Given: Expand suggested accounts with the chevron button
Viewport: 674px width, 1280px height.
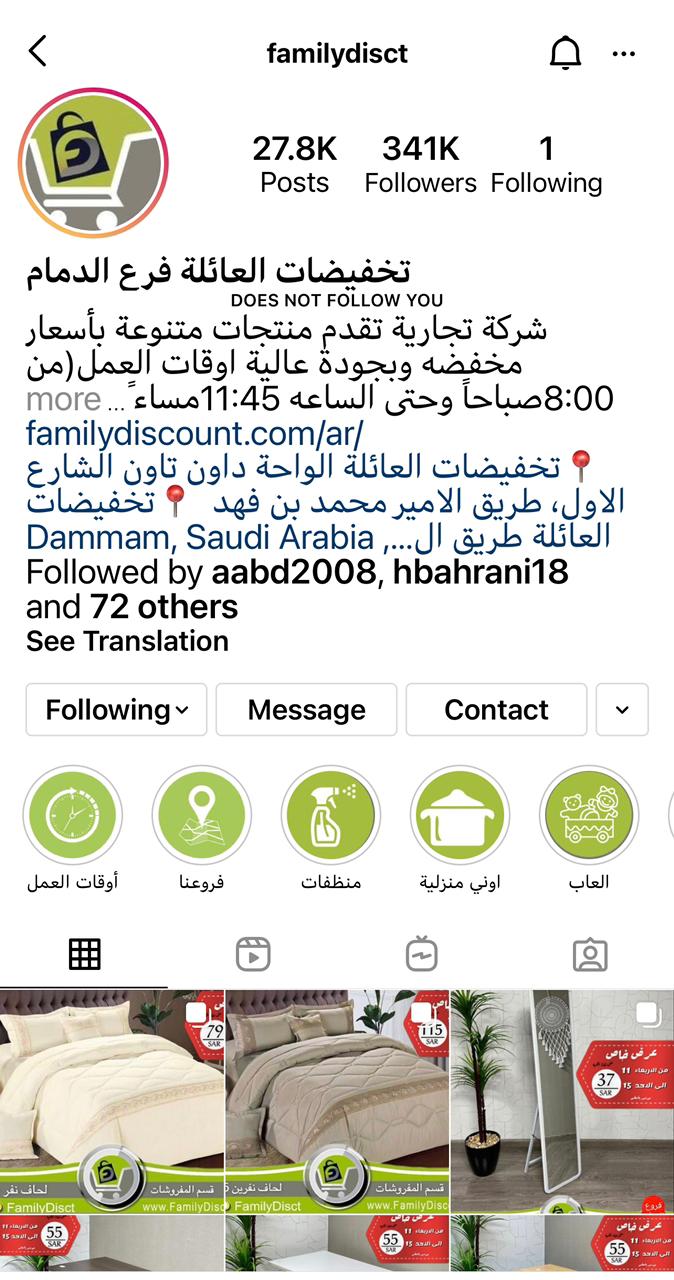Looking at the screenshot, I should click(x=622, y=710).
